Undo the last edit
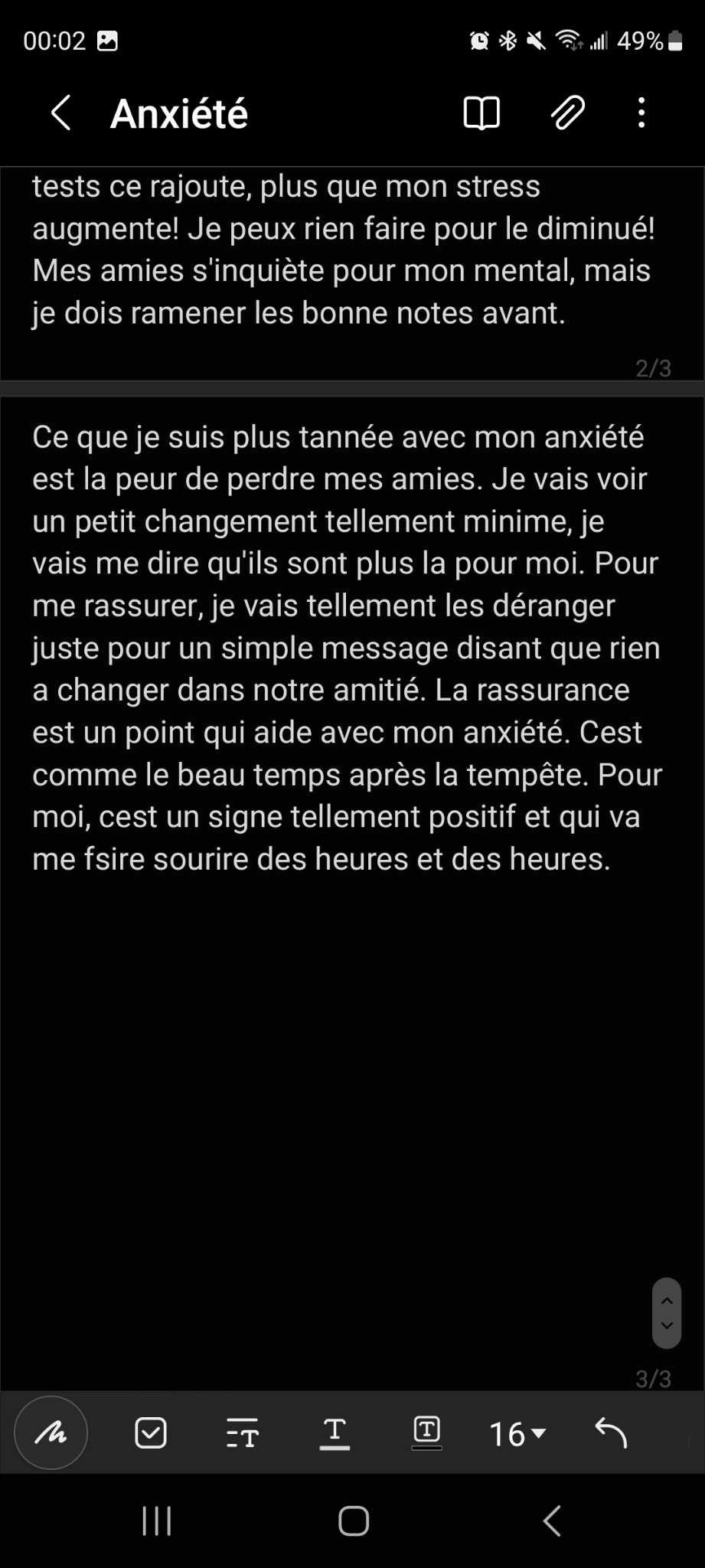The width and height of the screenshot is (705, 1568). 611,1432
